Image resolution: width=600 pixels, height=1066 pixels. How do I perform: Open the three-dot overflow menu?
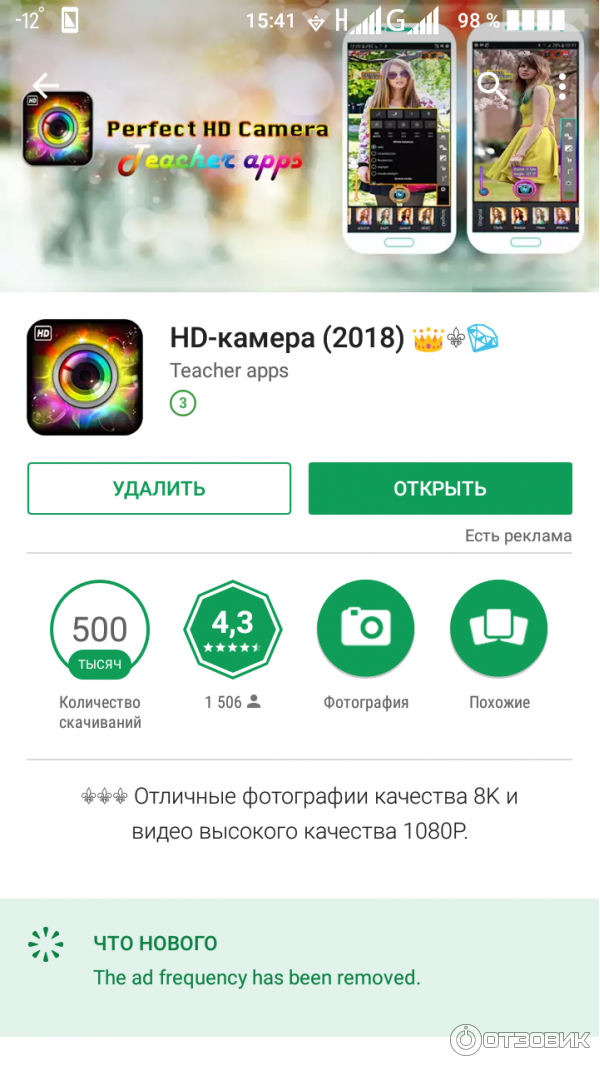(563, 86)
